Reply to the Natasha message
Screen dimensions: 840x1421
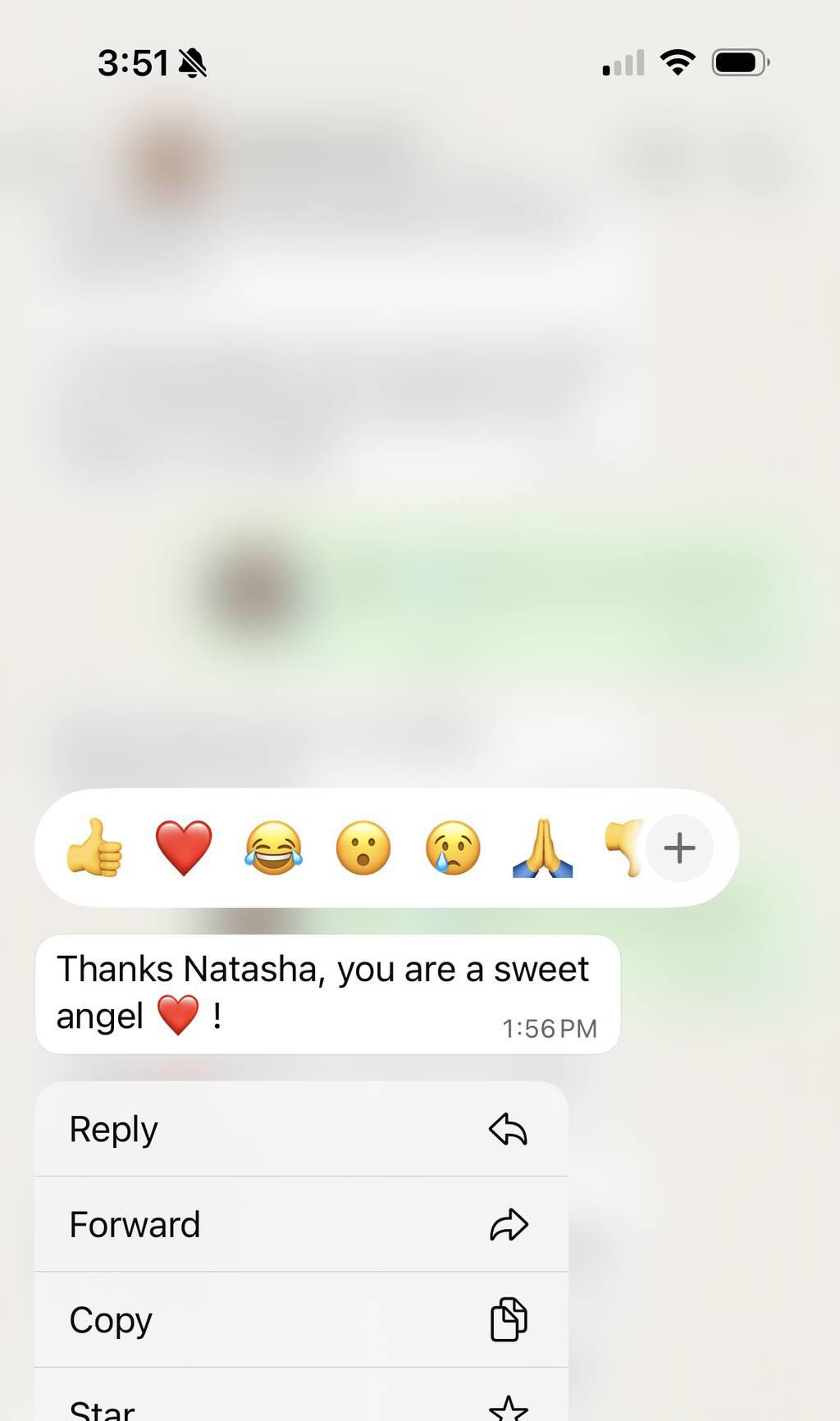(x=301, y=1129)
